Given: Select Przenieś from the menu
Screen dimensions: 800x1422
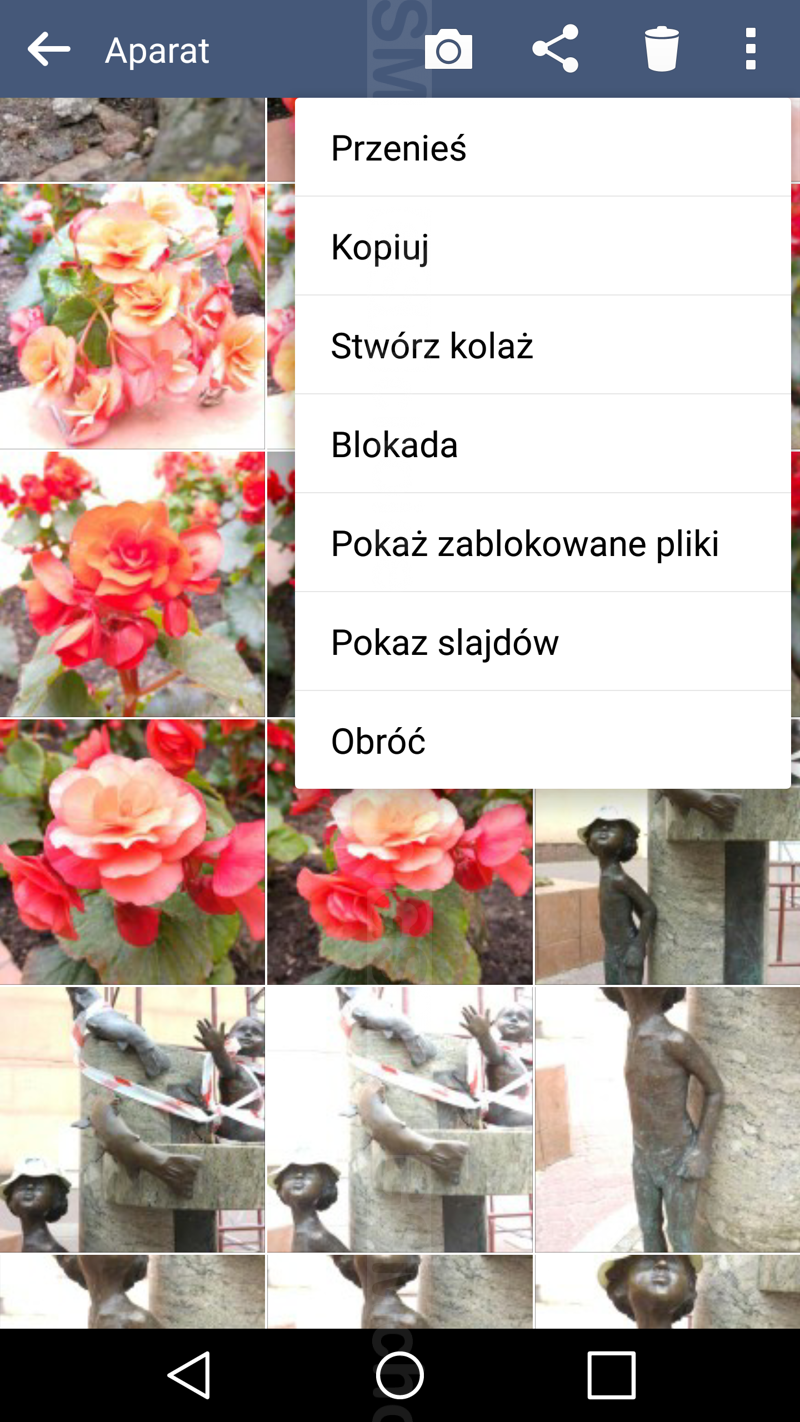Looking at the screenshot, I should 543,148.
